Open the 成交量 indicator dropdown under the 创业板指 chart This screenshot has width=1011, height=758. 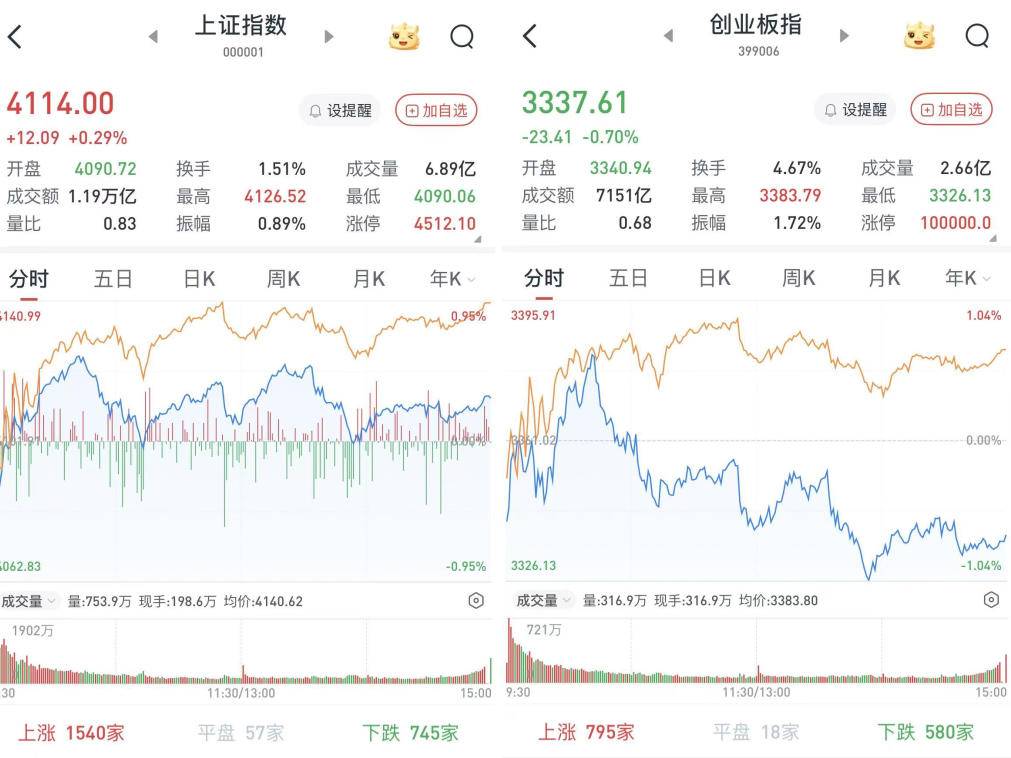[x=544, y=601]
